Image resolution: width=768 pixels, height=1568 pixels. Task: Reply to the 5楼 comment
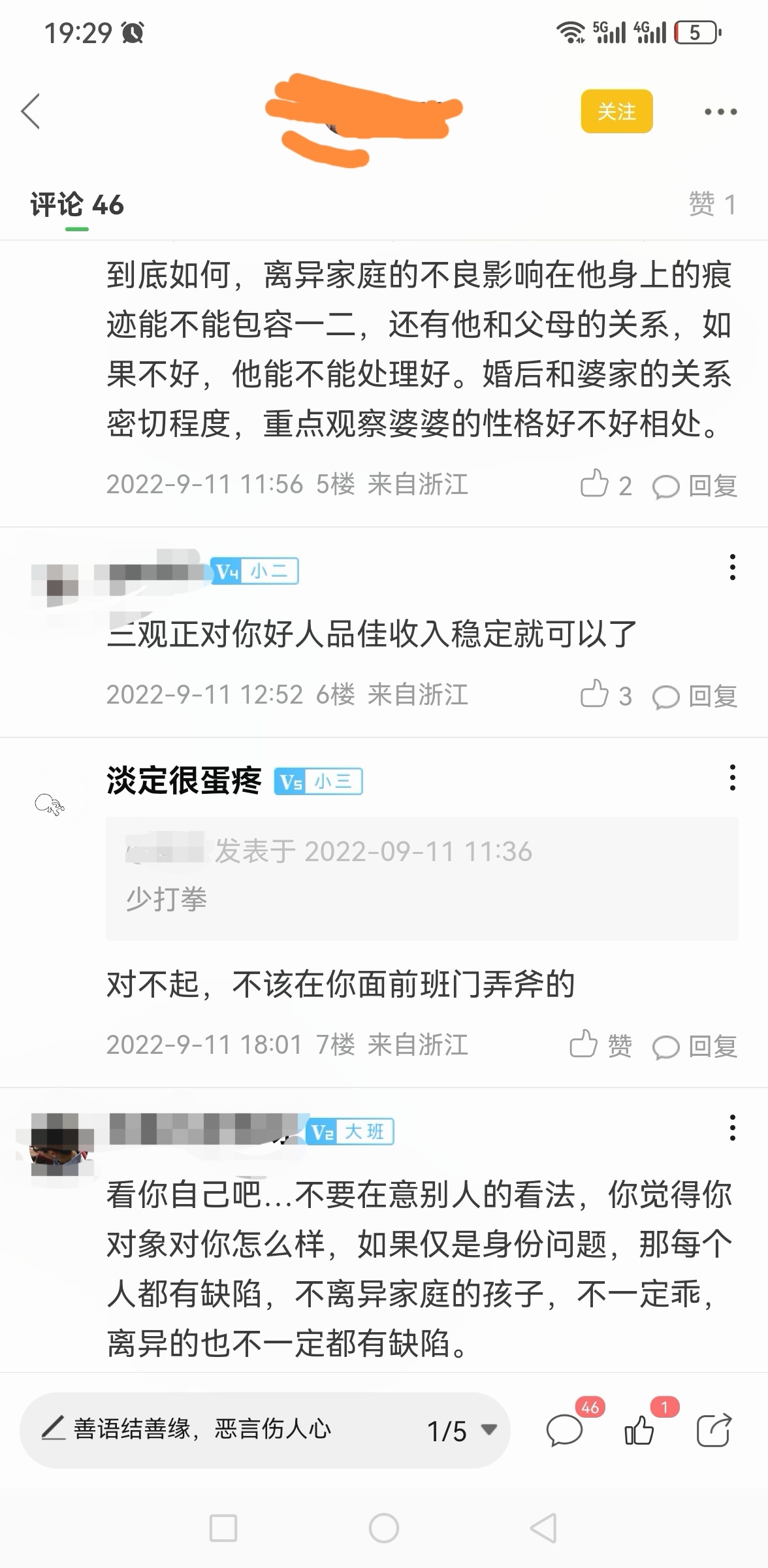click(695, 486)
